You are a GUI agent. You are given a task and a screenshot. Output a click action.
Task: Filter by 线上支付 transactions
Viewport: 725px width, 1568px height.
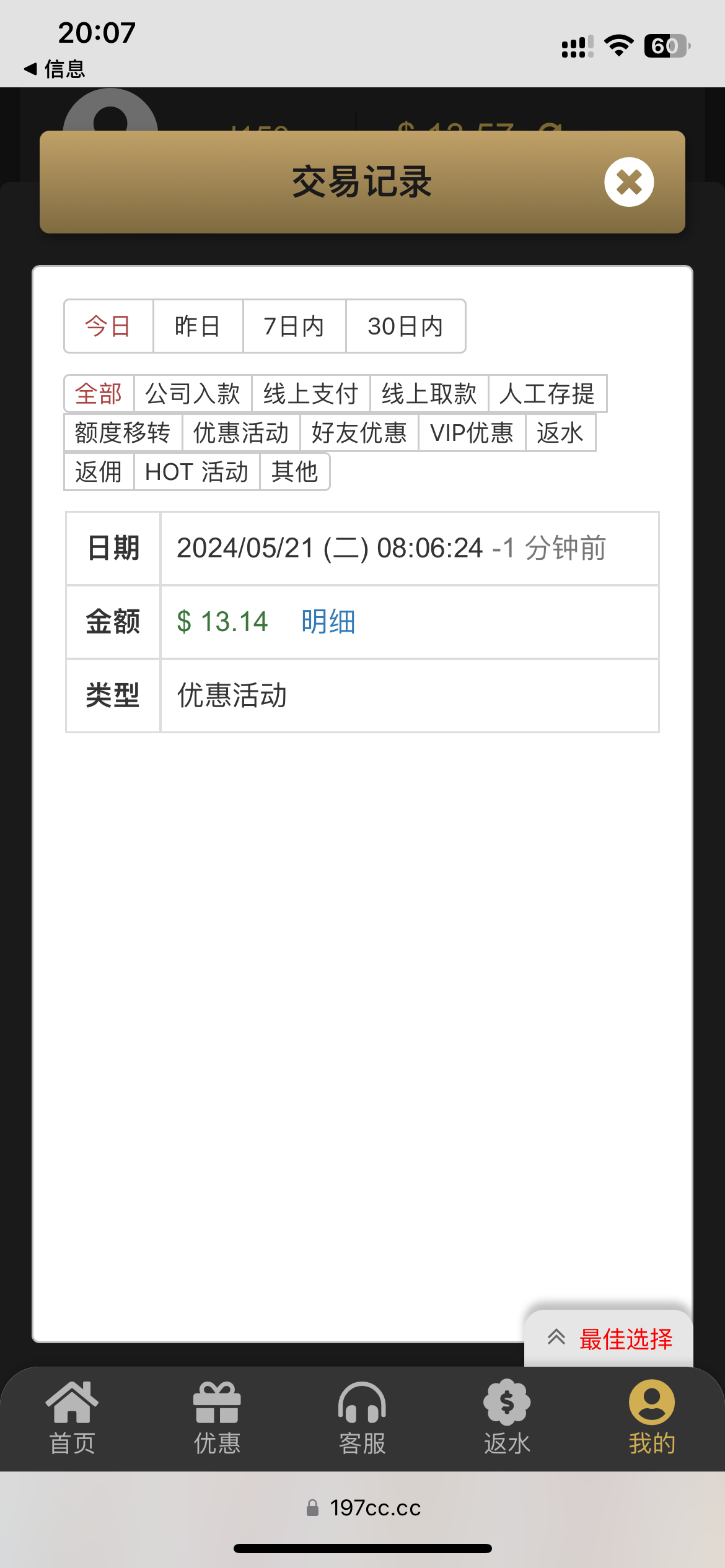pos(310,394)
